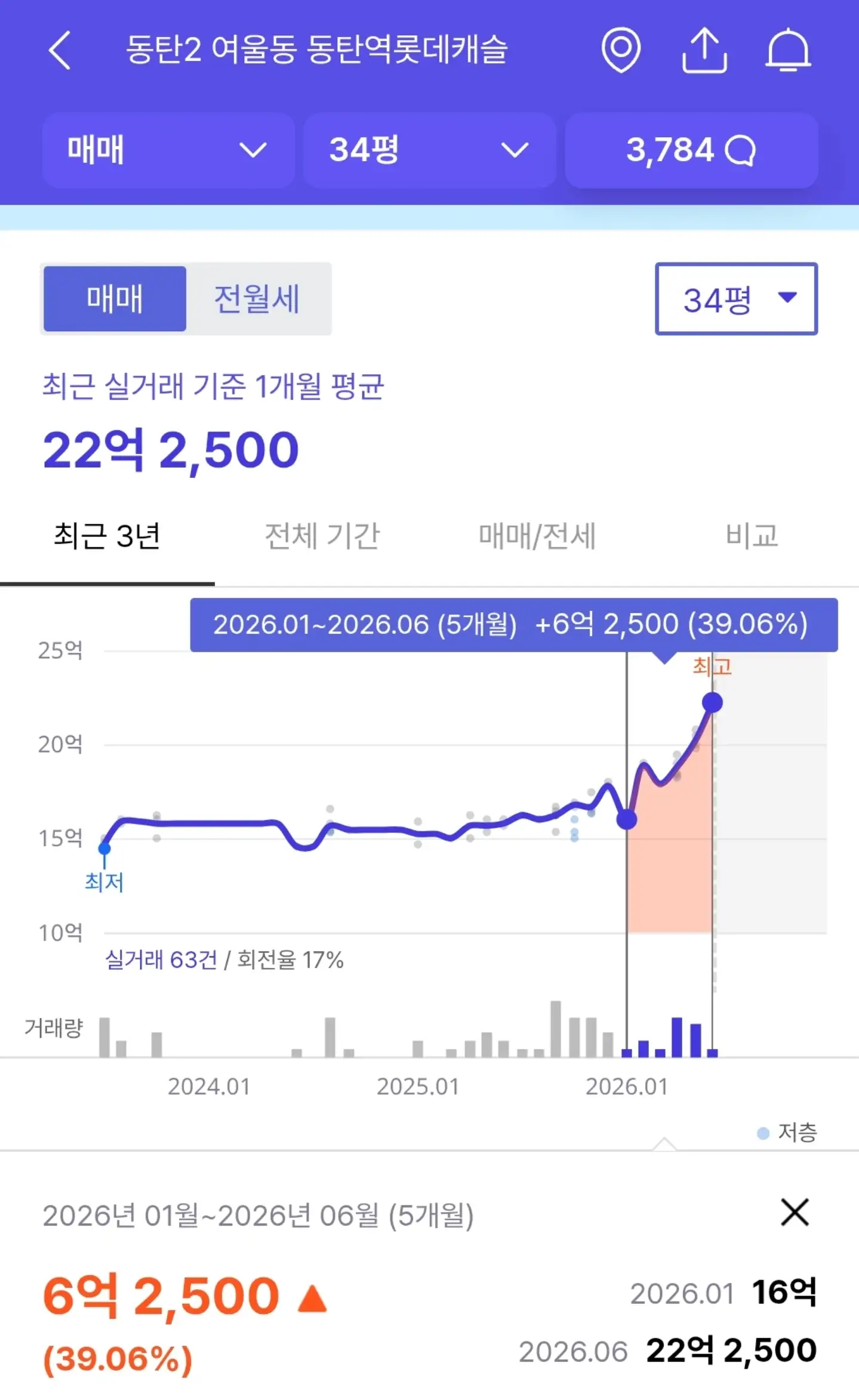
Task: Open the outlined 34평 size picker
Action: (736, 298)
